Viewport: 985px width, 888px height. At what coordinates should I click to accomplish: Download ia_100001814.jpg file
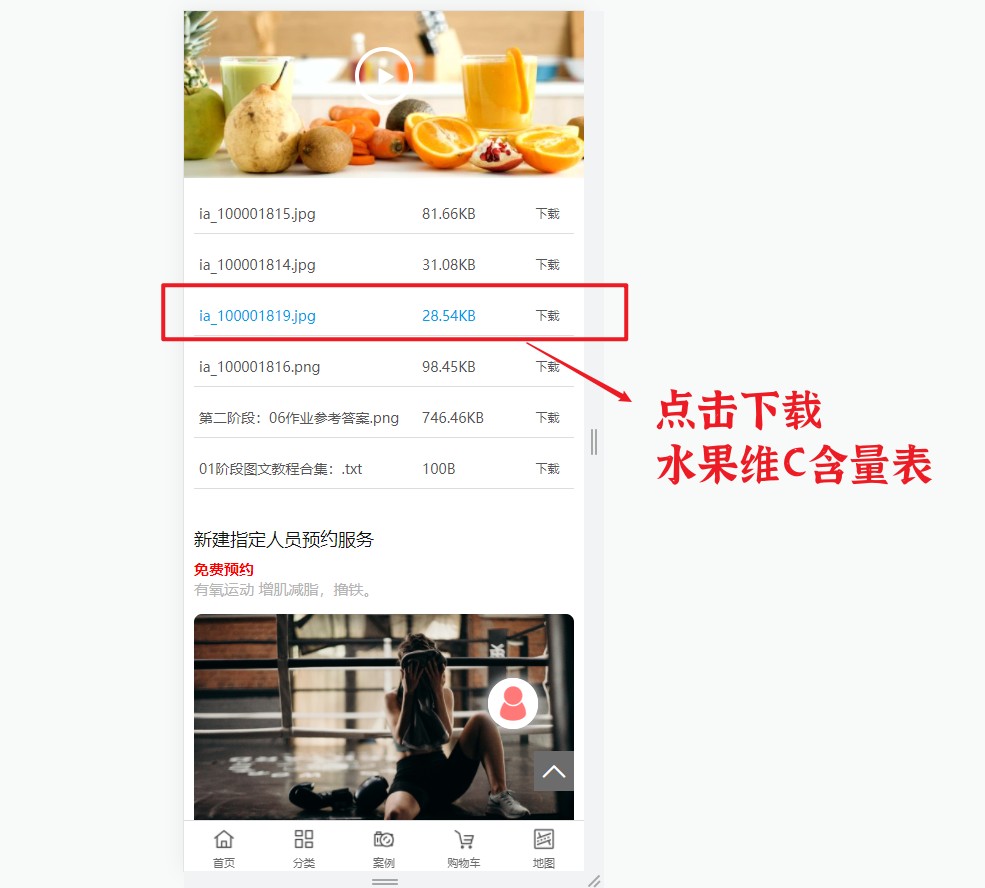547,265
